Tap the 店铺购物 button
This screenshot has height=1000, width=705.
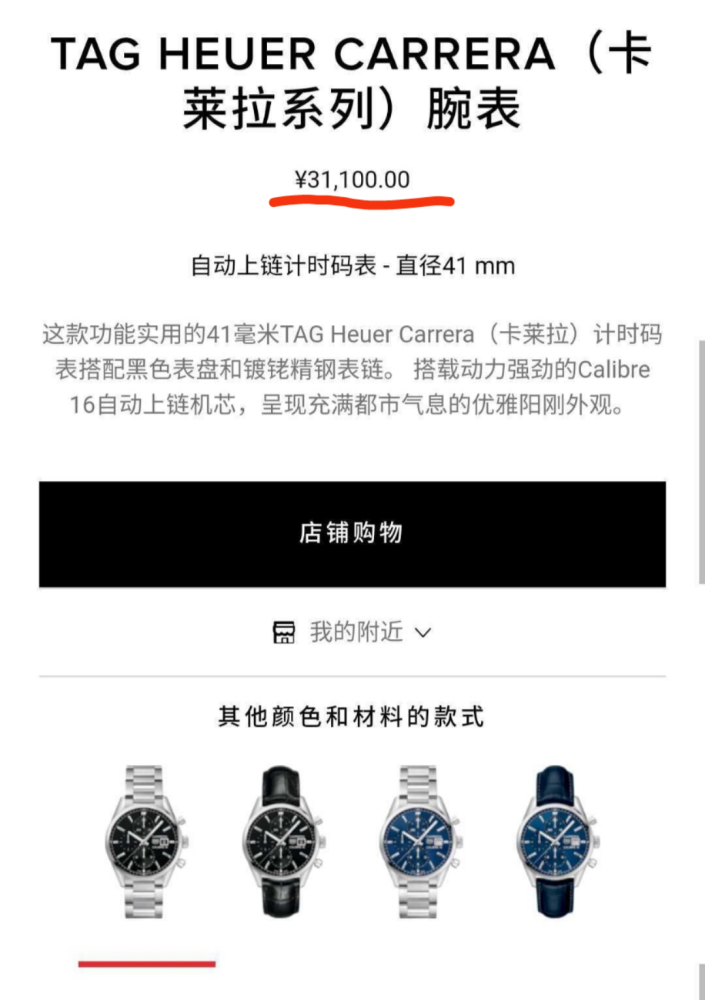tap(352, 534)
